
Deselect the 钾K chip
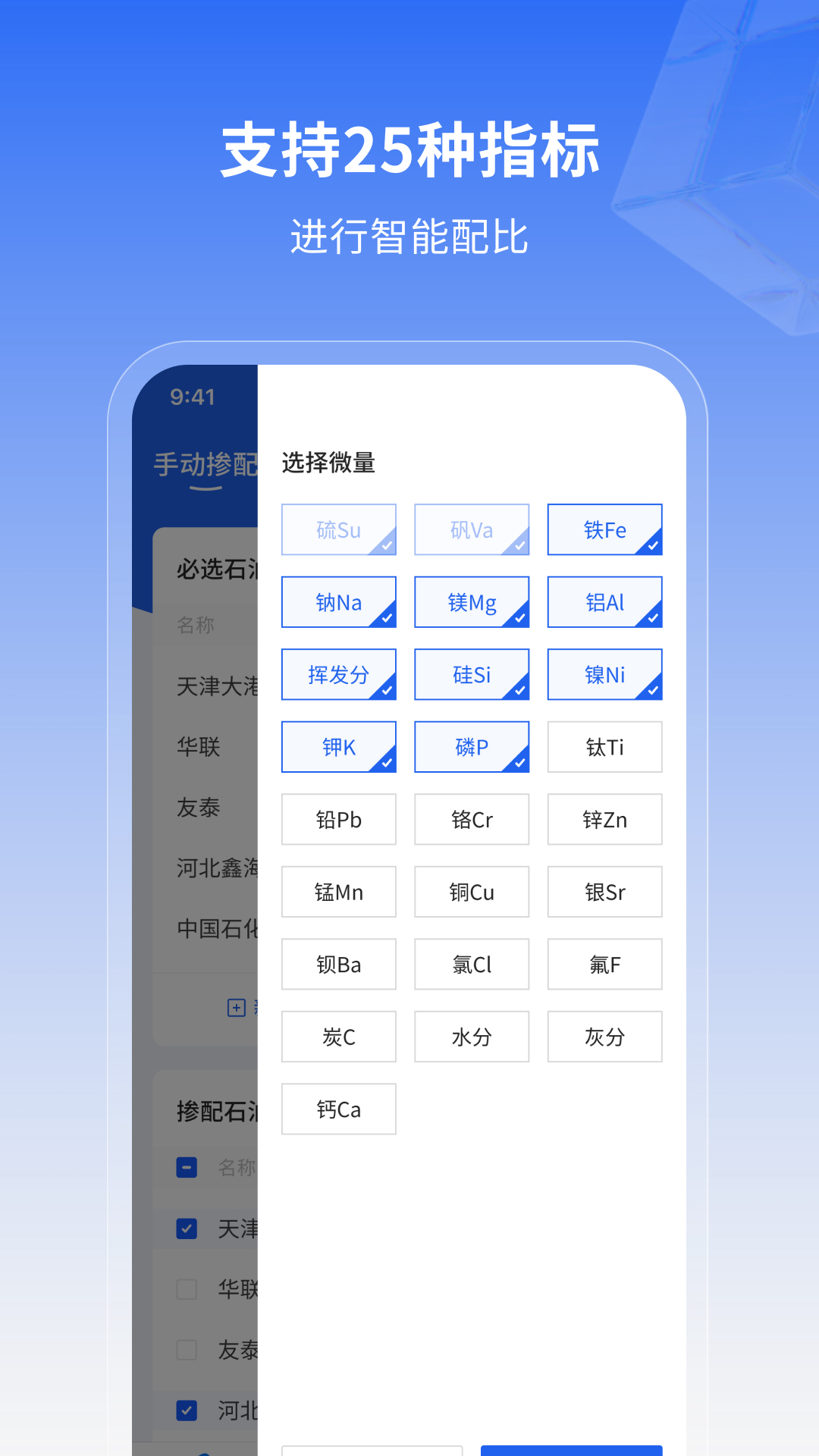coord(338,747)
